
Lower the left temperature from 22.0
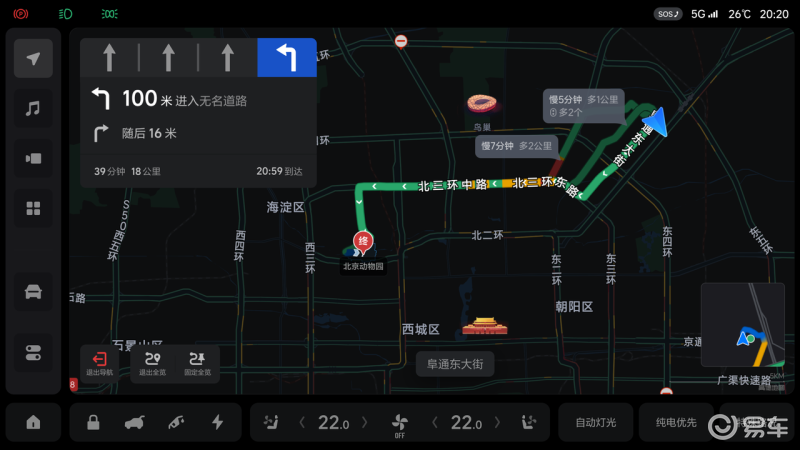302,423
